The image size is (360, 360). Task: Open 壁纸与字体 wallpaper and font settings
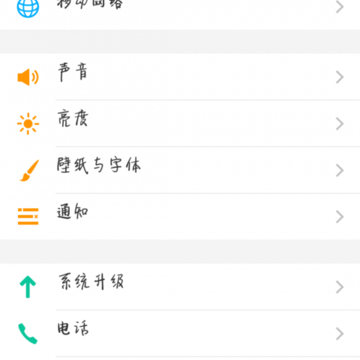[x=180, y=170]
